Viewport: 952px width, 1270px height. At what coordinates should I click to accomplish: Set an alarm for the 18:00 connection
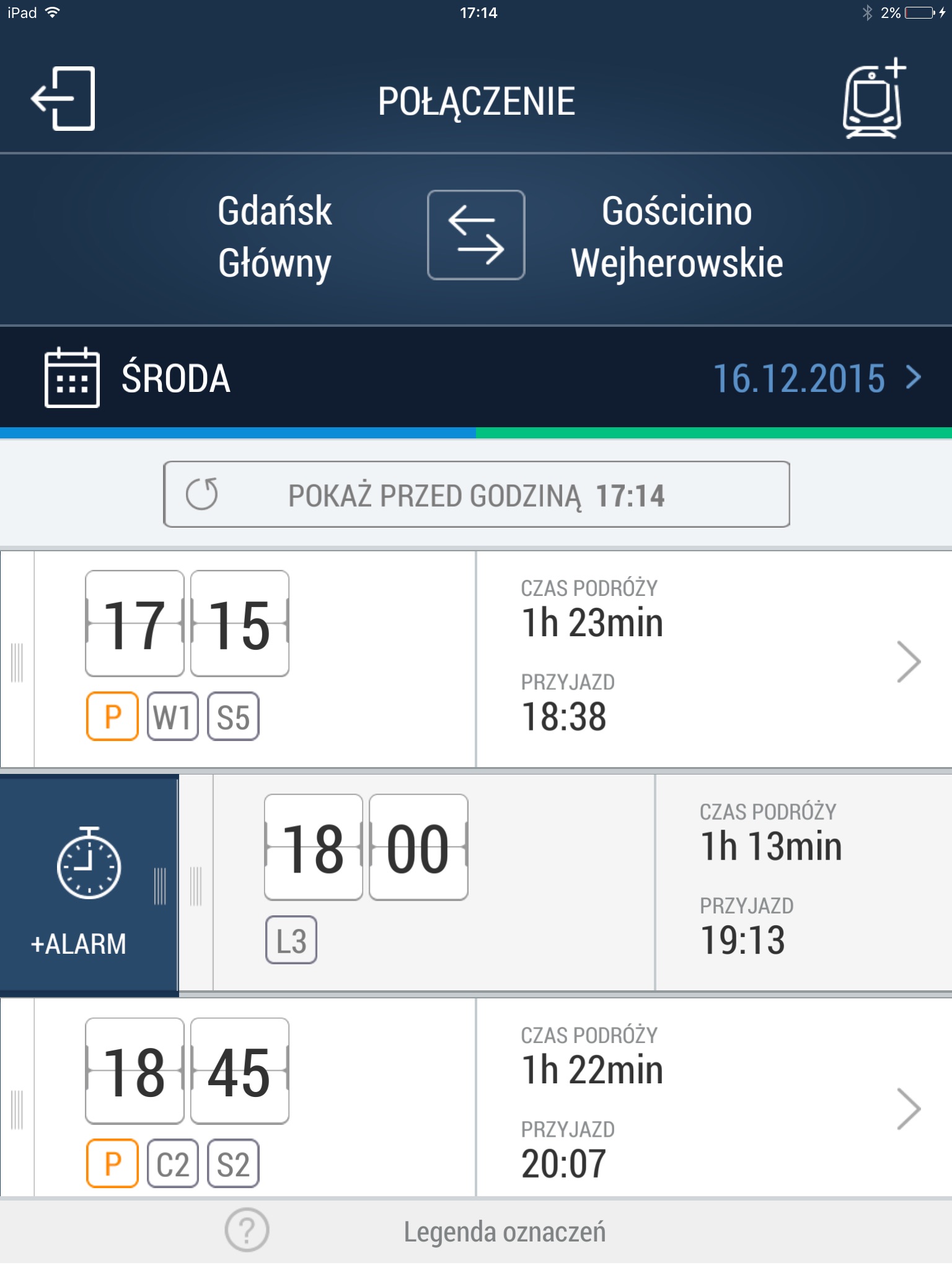point(88,884)
